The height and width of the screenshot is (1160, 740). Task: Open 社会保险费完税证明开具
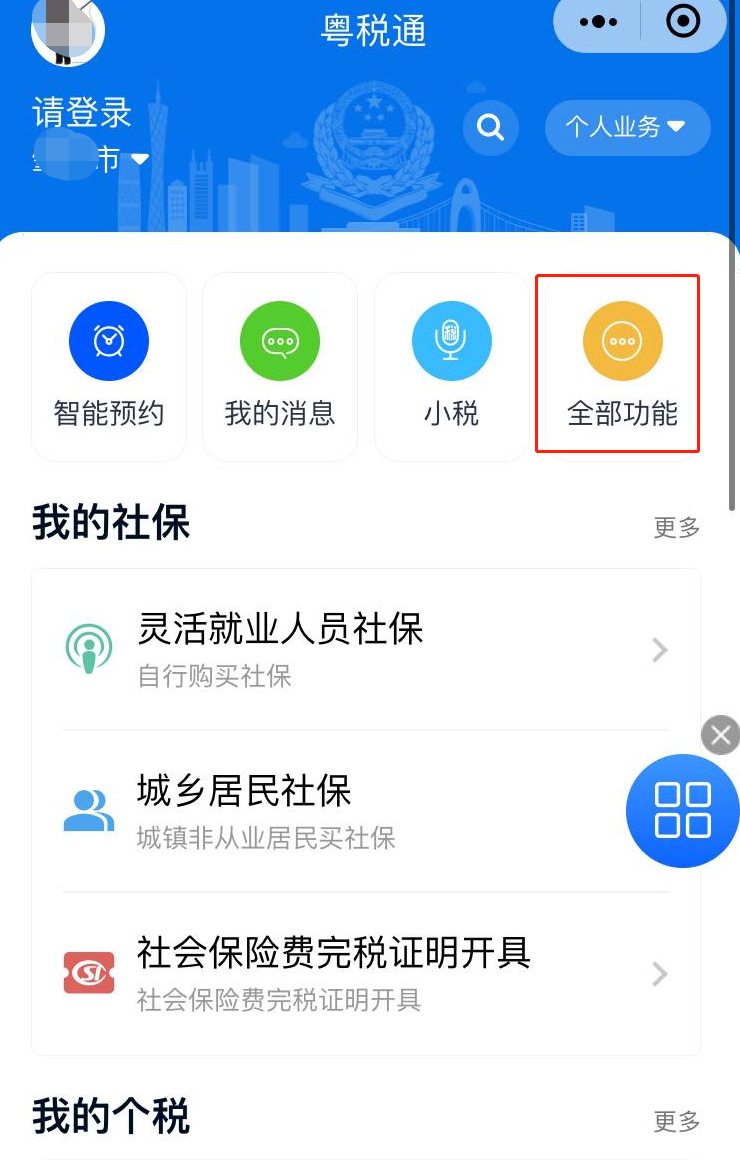tap(366, 973)
